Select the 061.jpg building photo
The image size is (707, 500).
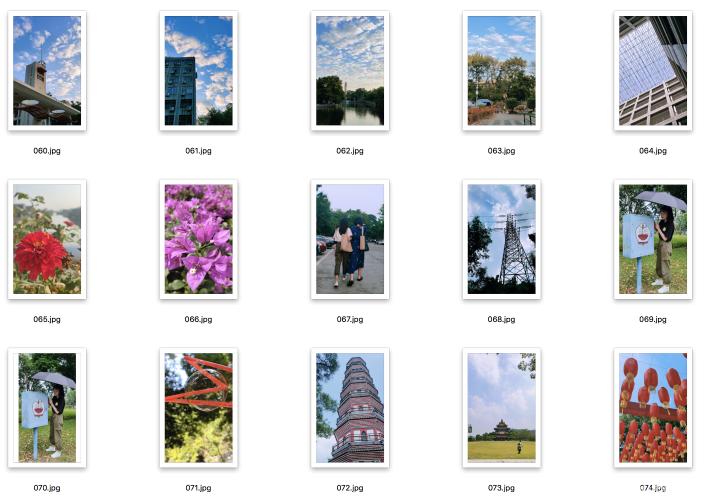tap(198, 70)
